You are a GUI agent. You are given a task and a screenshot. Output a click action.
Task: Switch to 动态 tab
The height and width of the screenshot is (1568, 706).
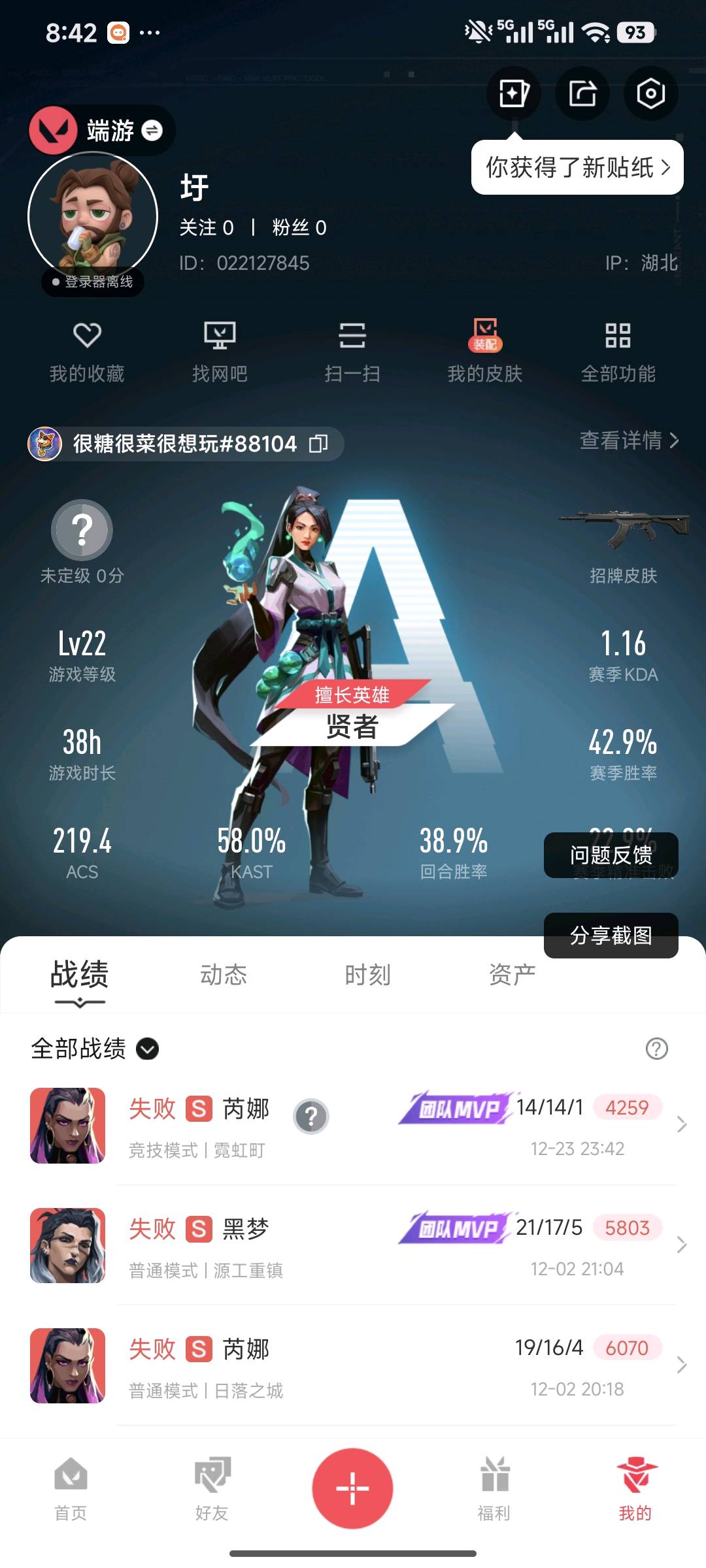224,975
